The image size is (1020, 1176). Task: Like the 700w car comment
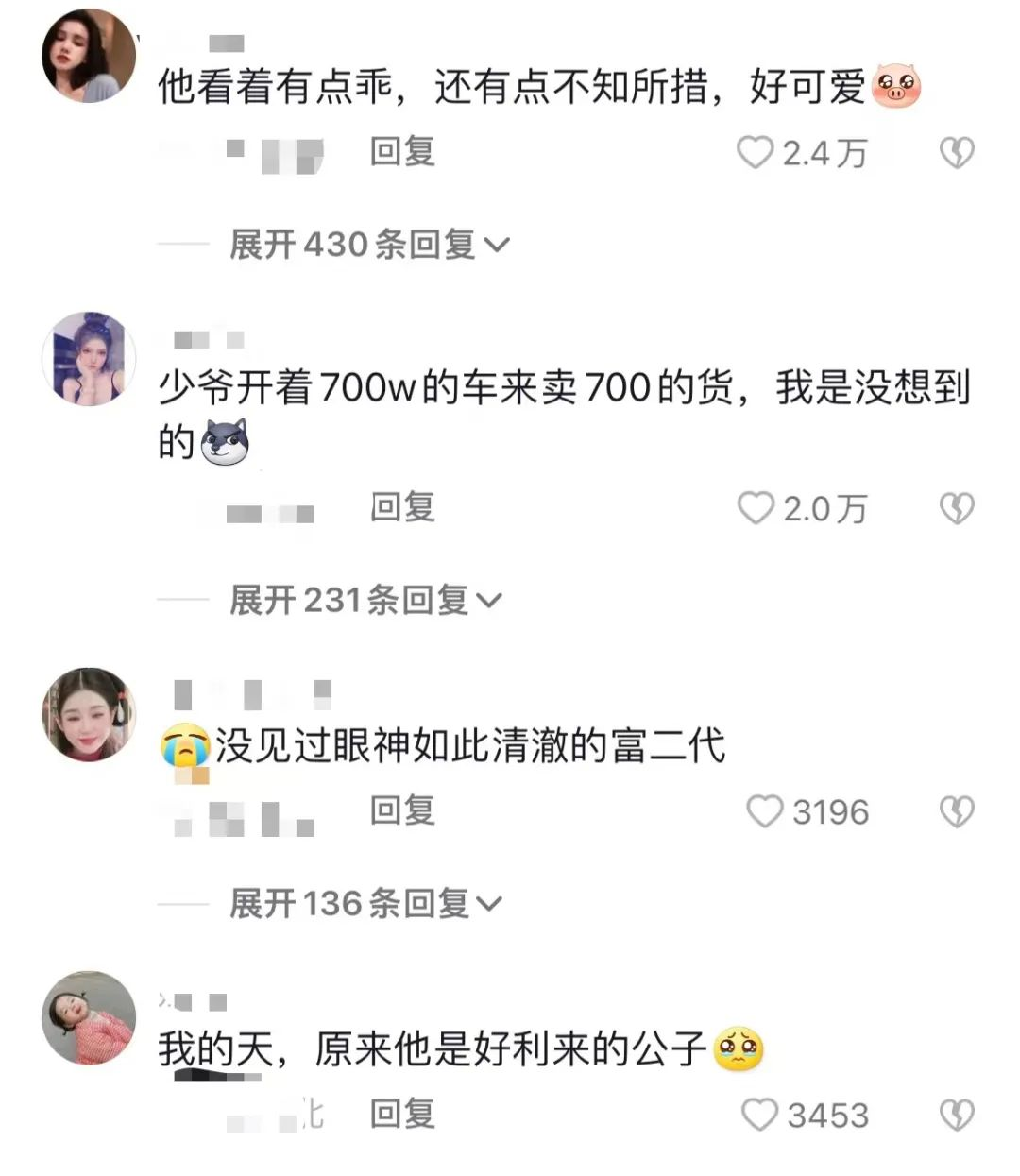[x=755, y=508]
